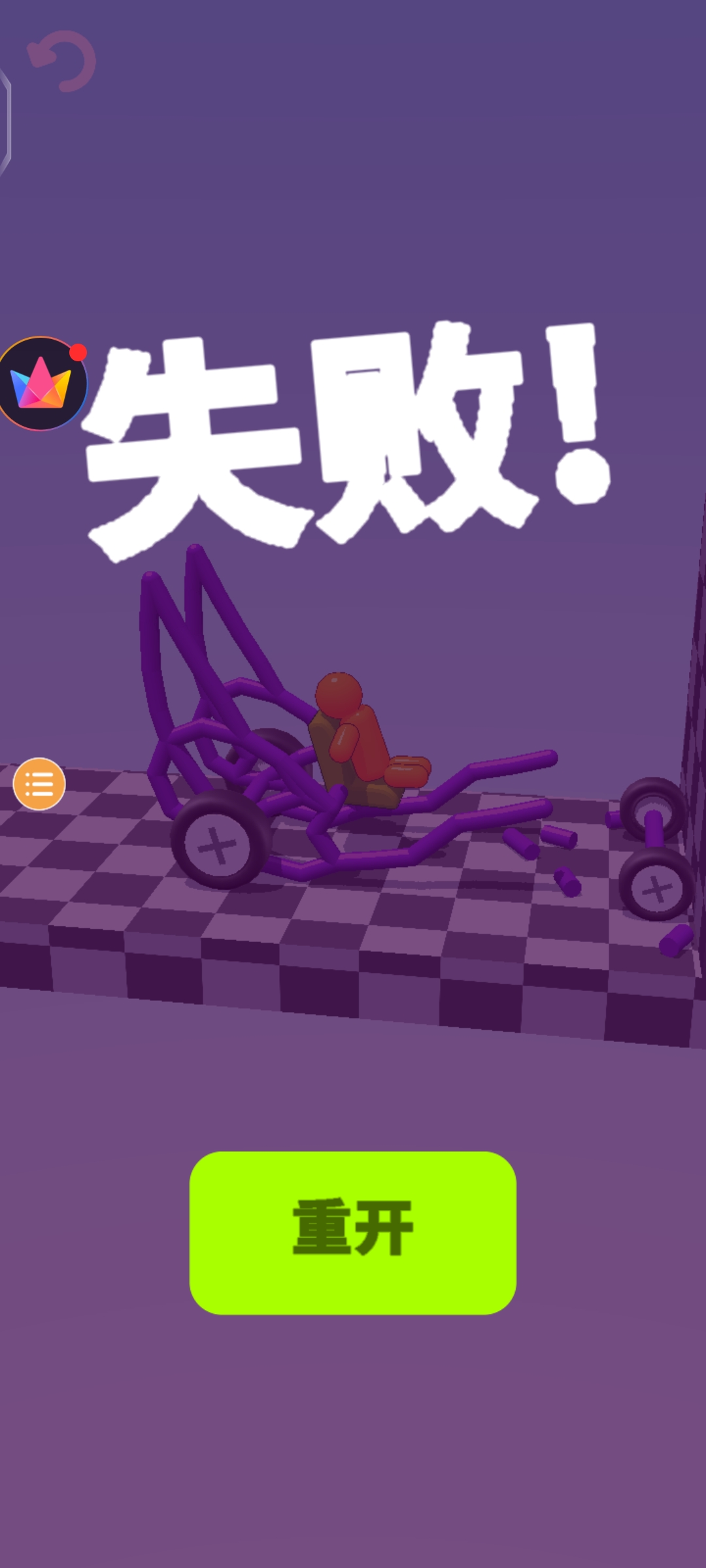Open the colorful crown floating icon

coord(42,384)
